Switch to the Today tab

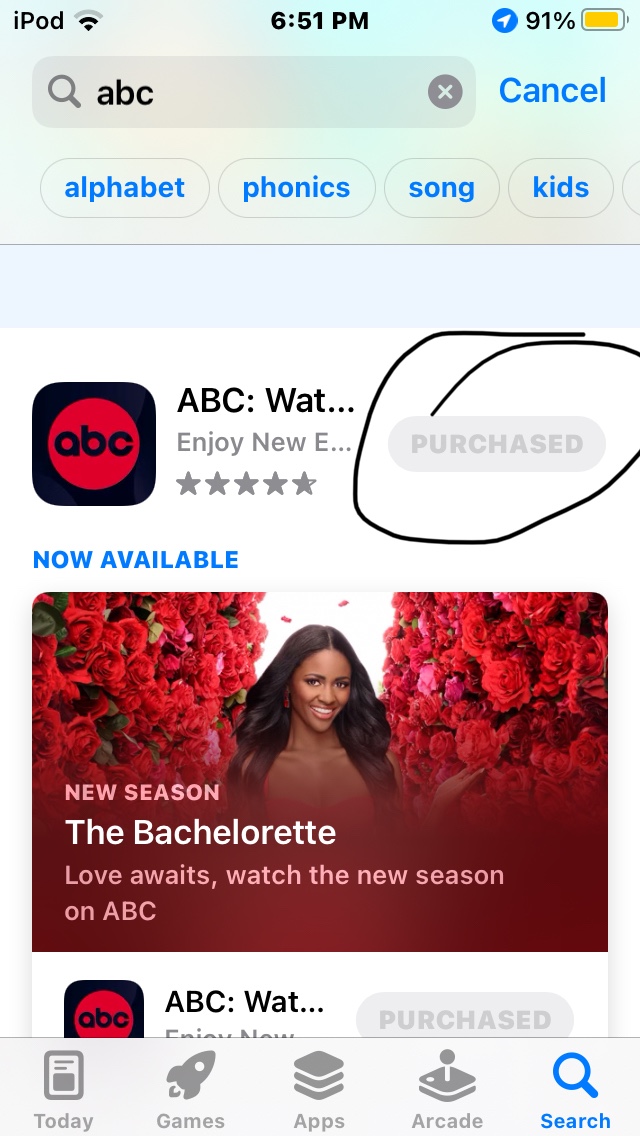click(63, 1090)
